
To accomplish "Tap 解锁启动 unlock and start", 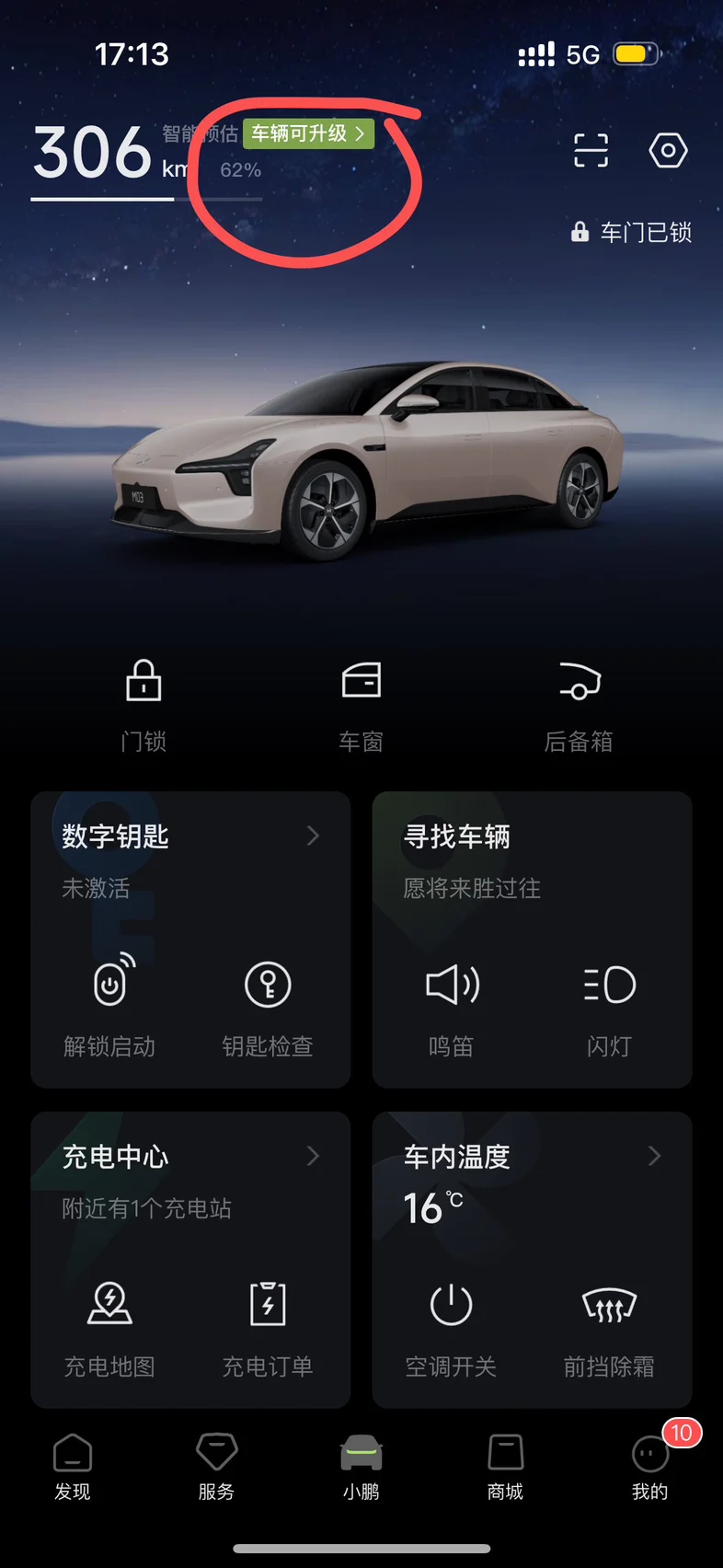I will click(109, 1007).
